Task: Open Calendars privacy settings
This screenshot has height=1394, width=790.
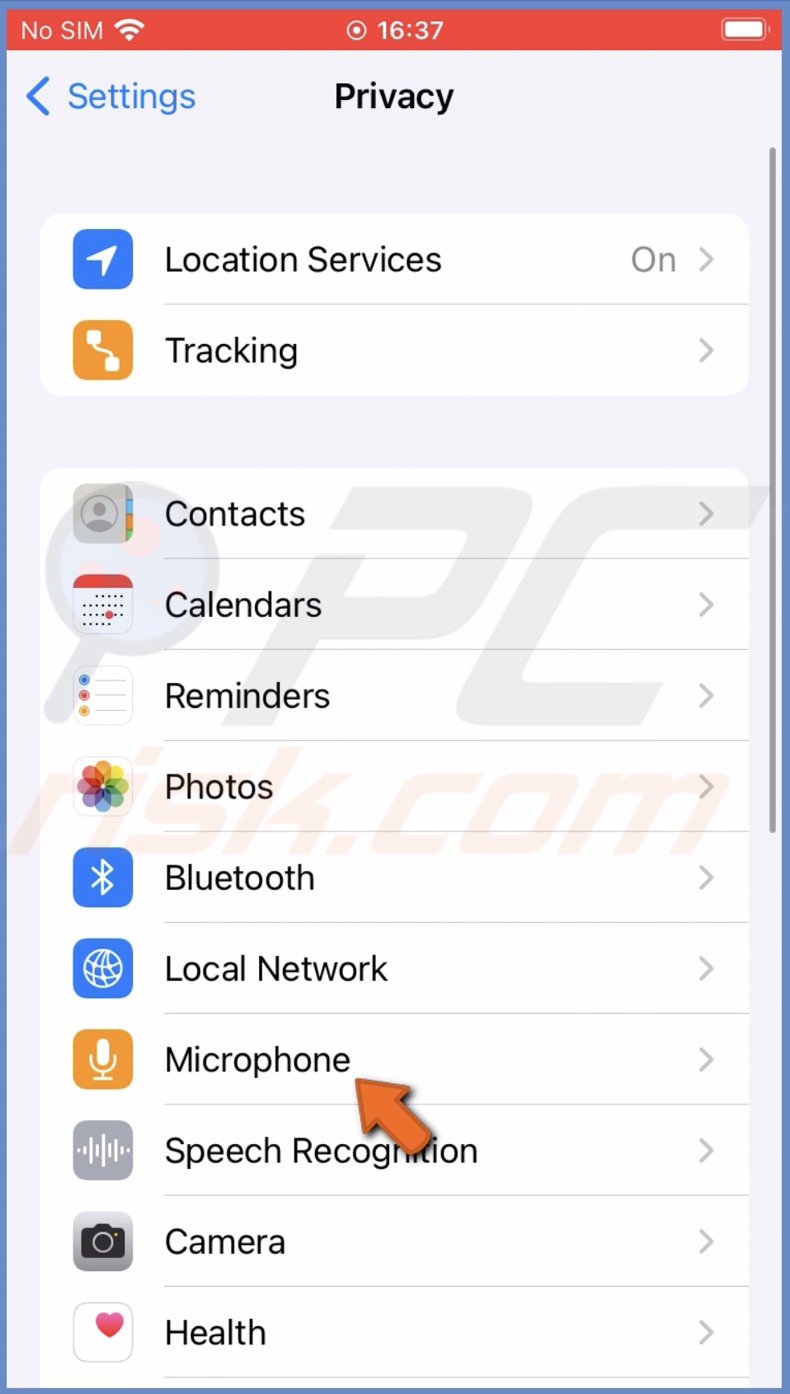Action: click(x=394, y=605)
